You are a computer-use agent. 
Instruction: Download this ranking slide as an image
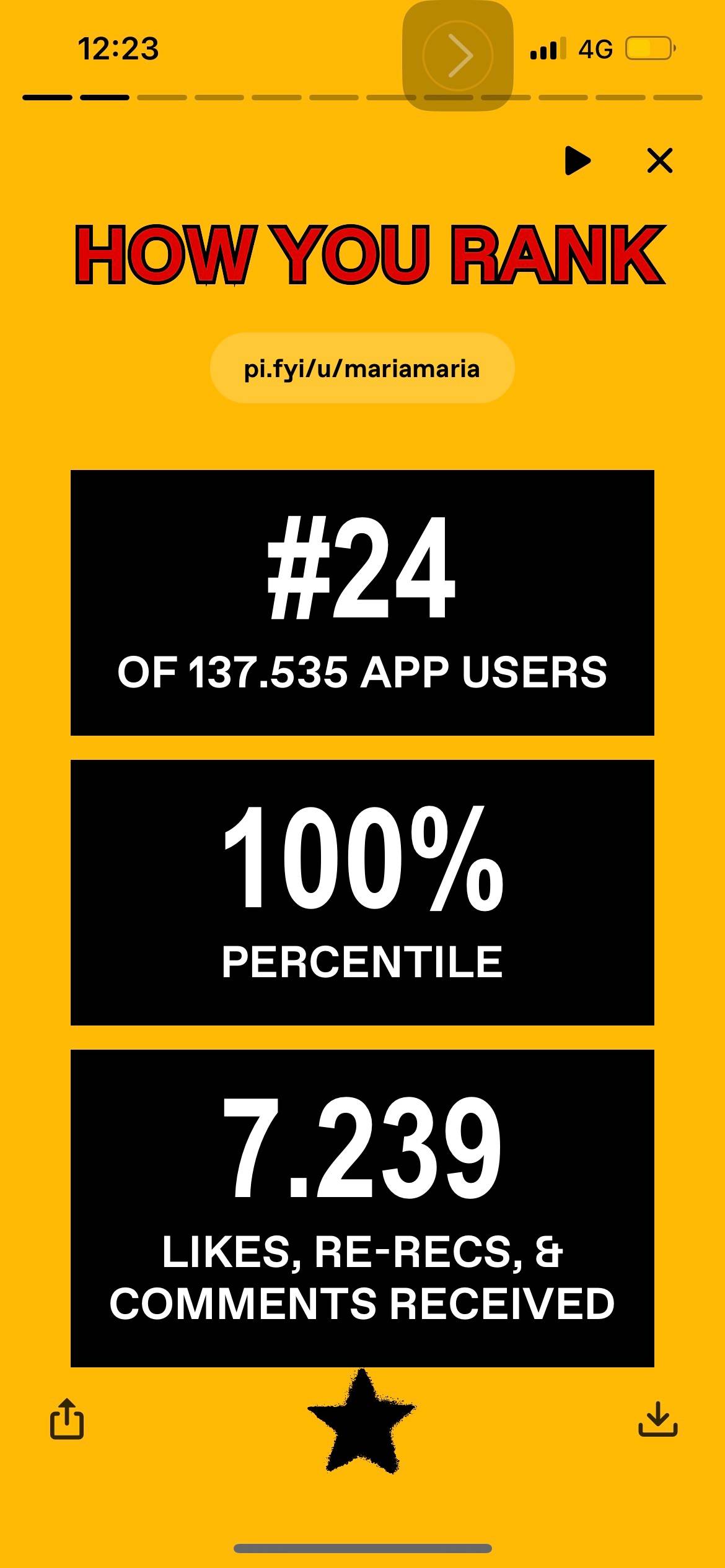coord(657,1418)
